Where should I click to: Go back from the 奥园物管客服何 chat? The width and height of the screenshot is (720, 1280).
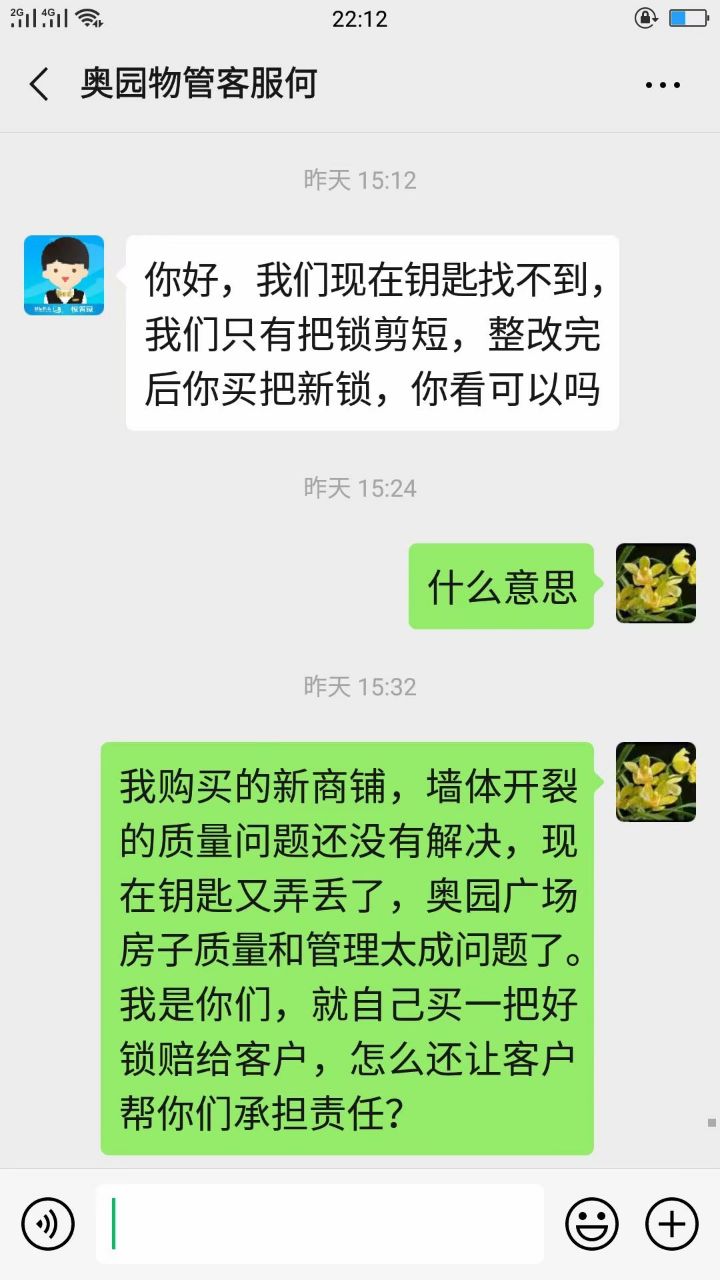pos(39,85)
